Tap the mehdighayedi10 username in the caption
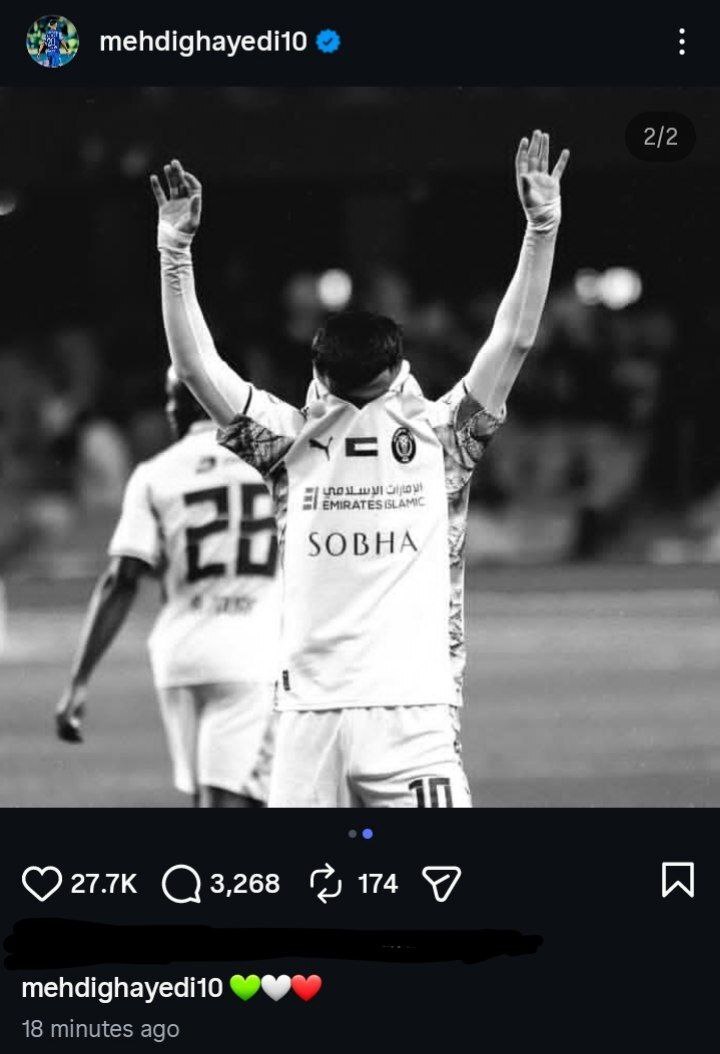Viewport: 720px width, 1054px height. 122,988
